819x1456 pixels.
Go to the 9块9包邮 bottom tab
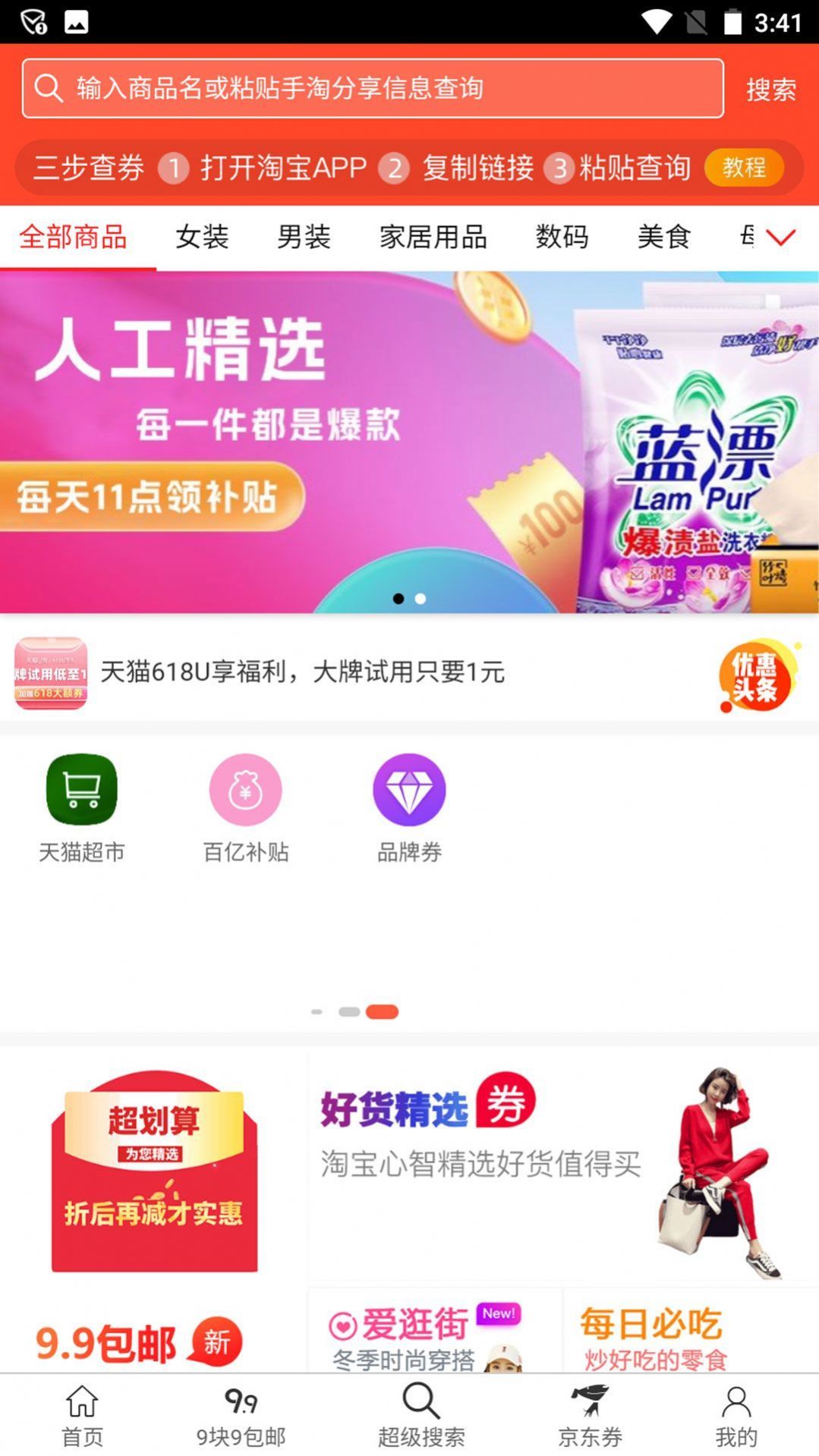[x=241, y=1416]
